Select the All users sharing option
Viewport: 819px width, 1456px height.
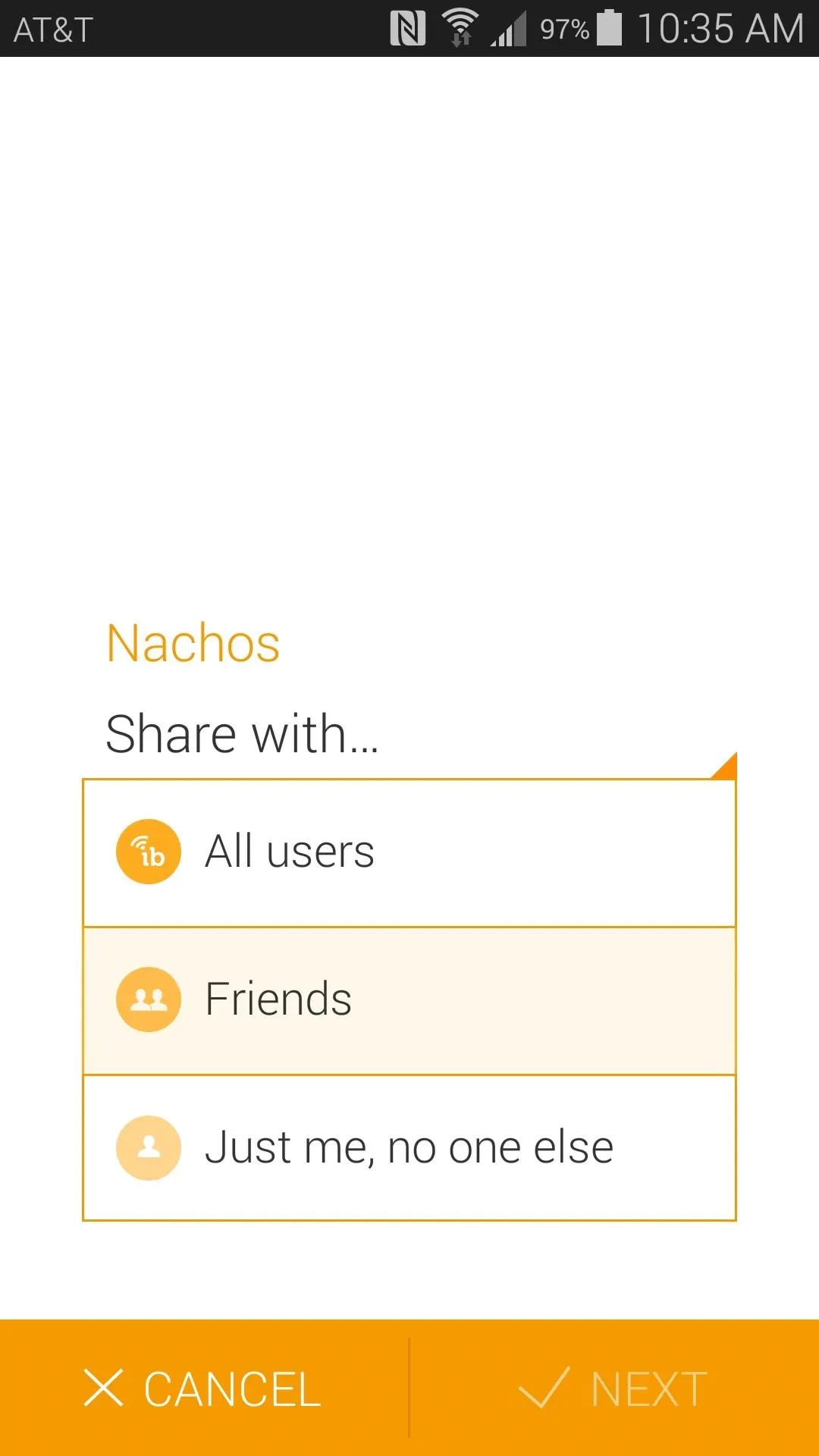point(409,852)
